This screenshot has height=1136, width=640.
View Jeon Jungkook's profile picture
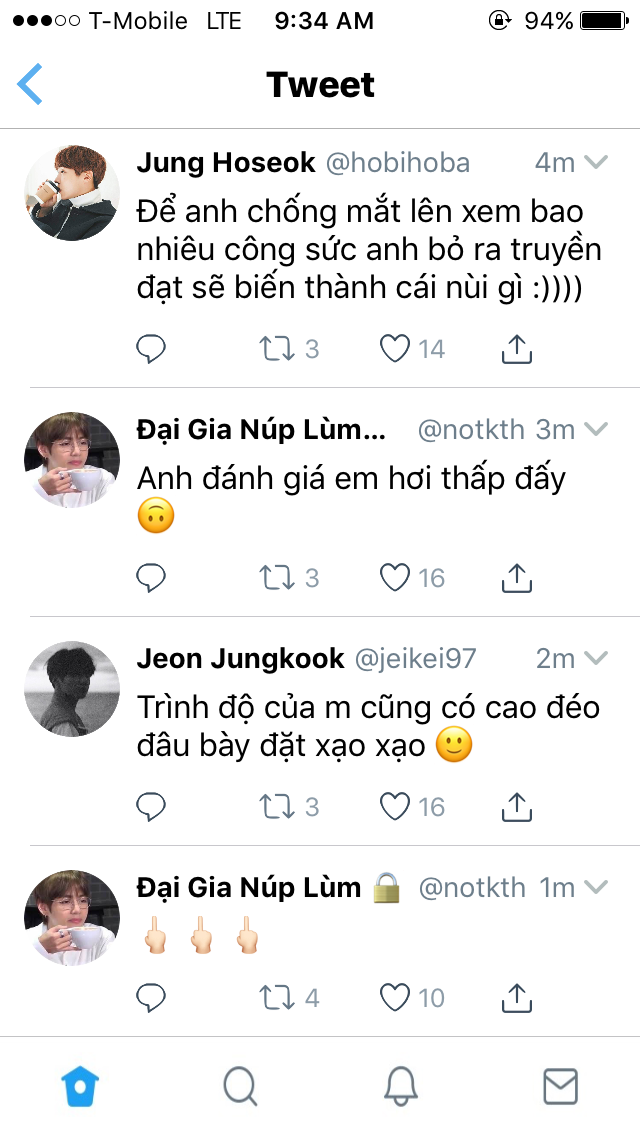[x=72, y=689]
